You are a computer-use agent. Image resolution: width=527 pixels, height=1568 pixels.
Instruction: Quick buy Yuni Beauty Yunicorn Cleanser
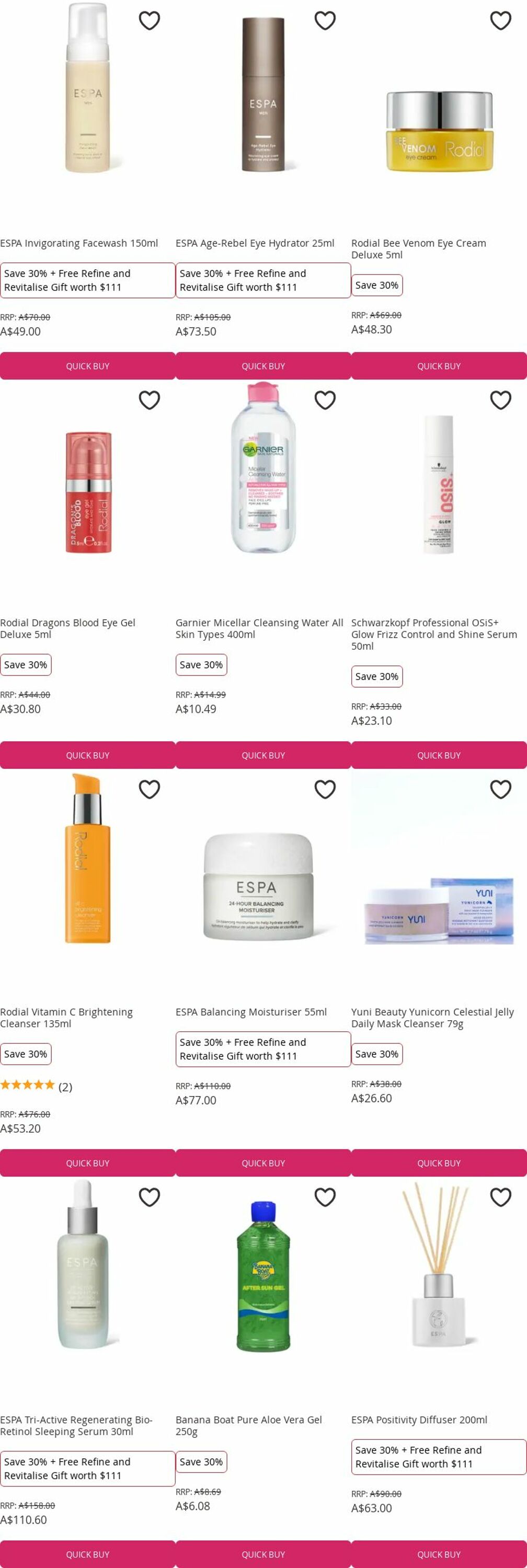point(439,1162)
